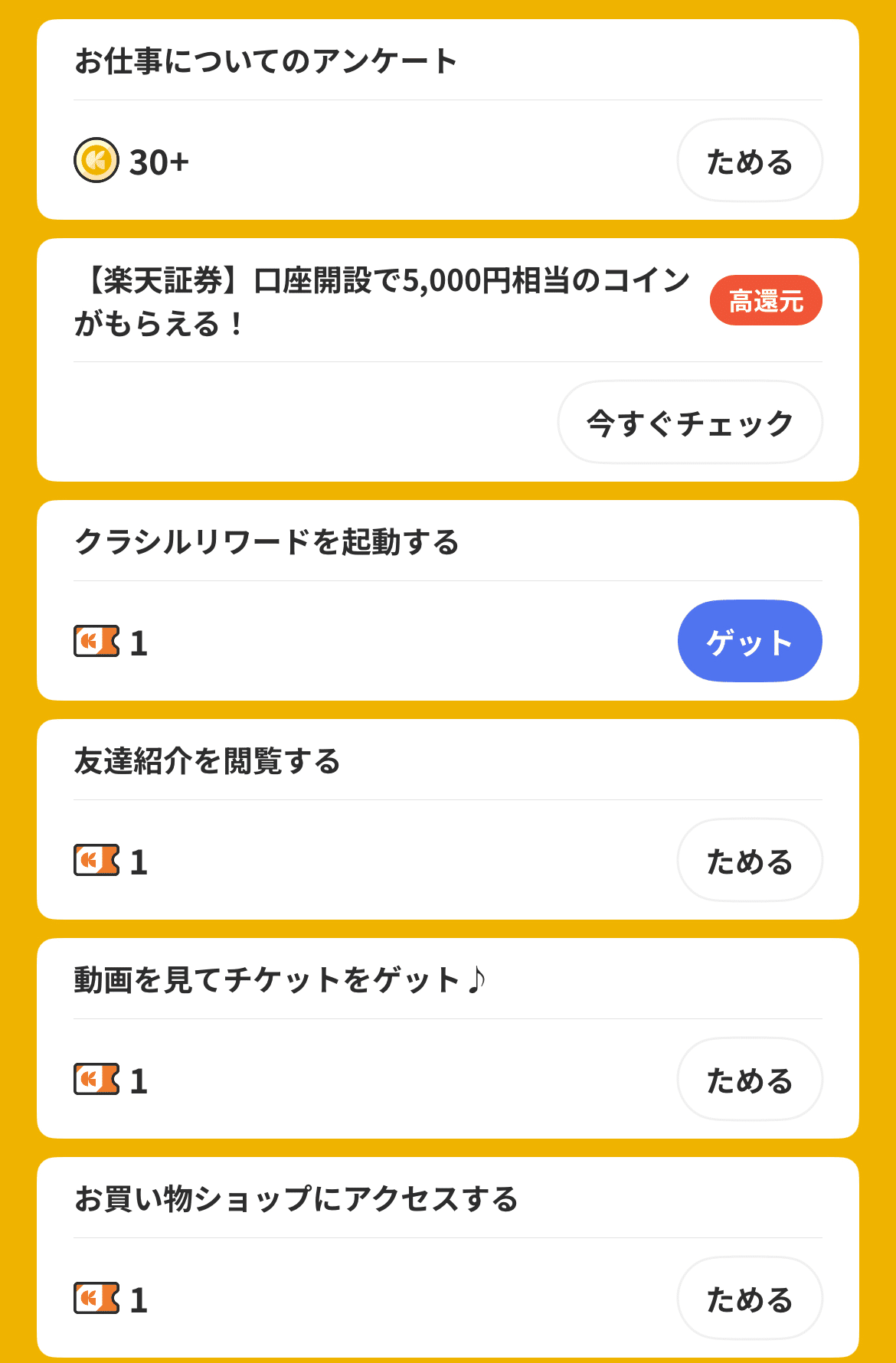Open the 友達紹介を閲覧する task title

[208, 760]
